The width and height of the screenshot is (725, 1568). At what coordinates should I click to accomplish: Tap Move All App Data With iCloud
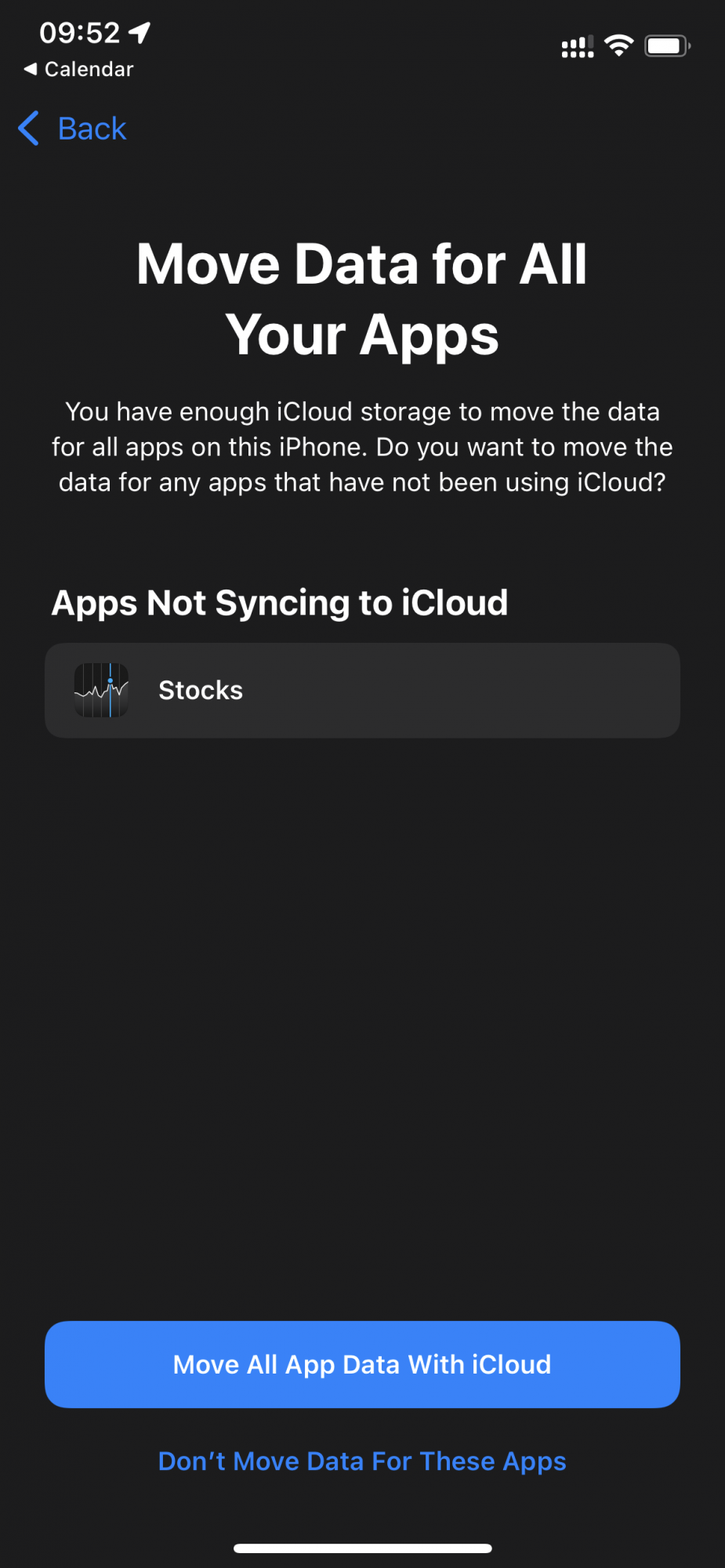(x=362, y=1364)
